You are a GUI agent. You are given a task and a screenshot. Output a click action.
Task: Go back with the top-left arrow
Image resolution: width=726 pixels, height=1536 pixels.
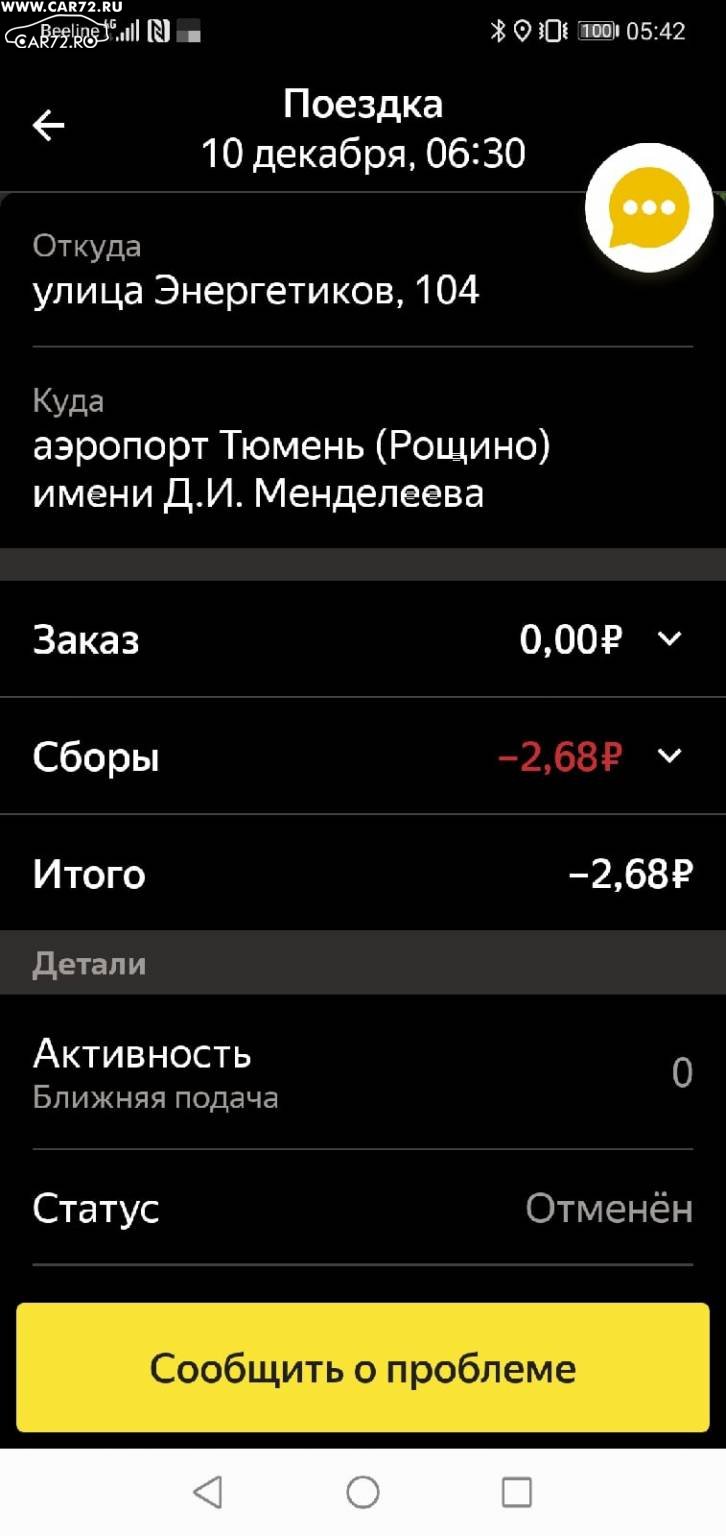point(48,125)
